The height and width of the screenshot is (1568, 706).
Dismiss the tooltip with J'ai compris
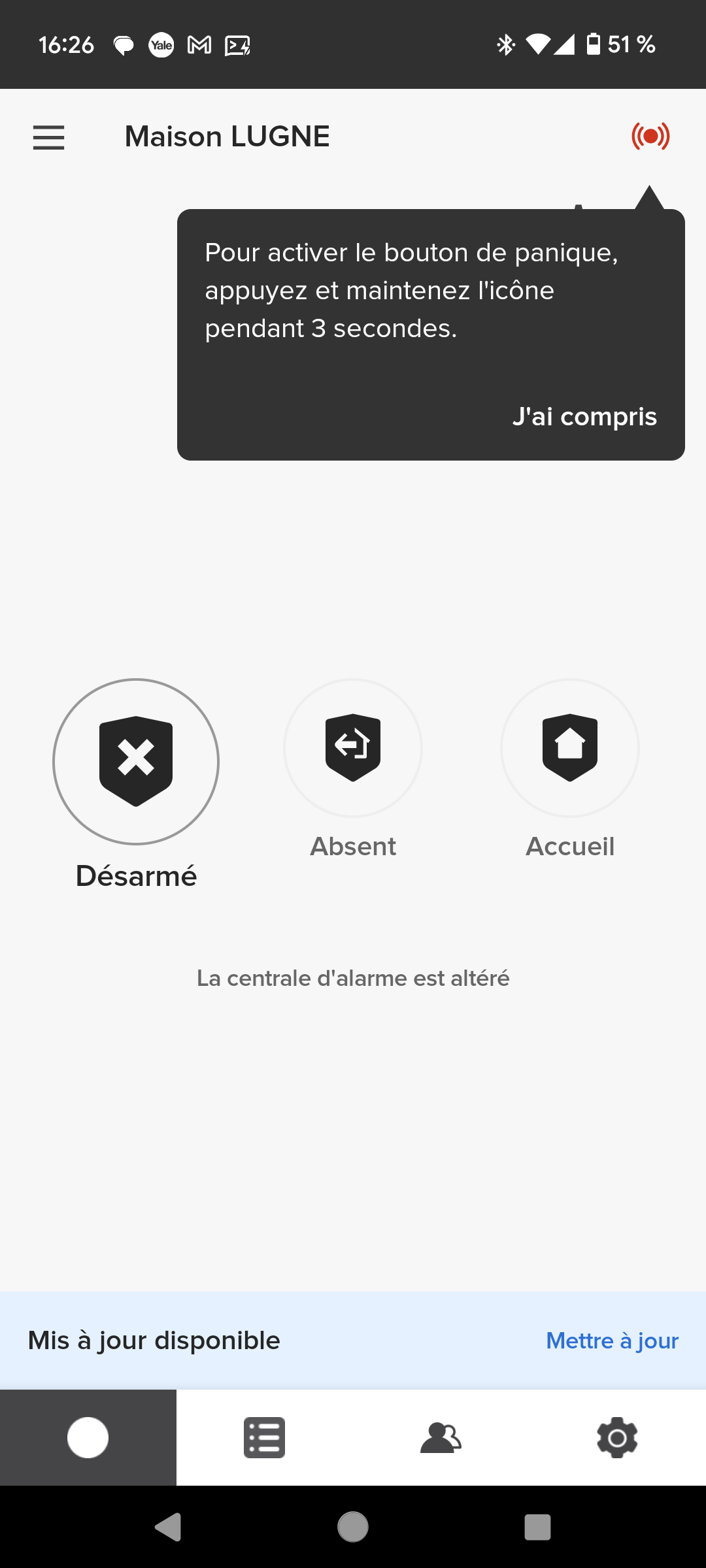coord(584,417)
